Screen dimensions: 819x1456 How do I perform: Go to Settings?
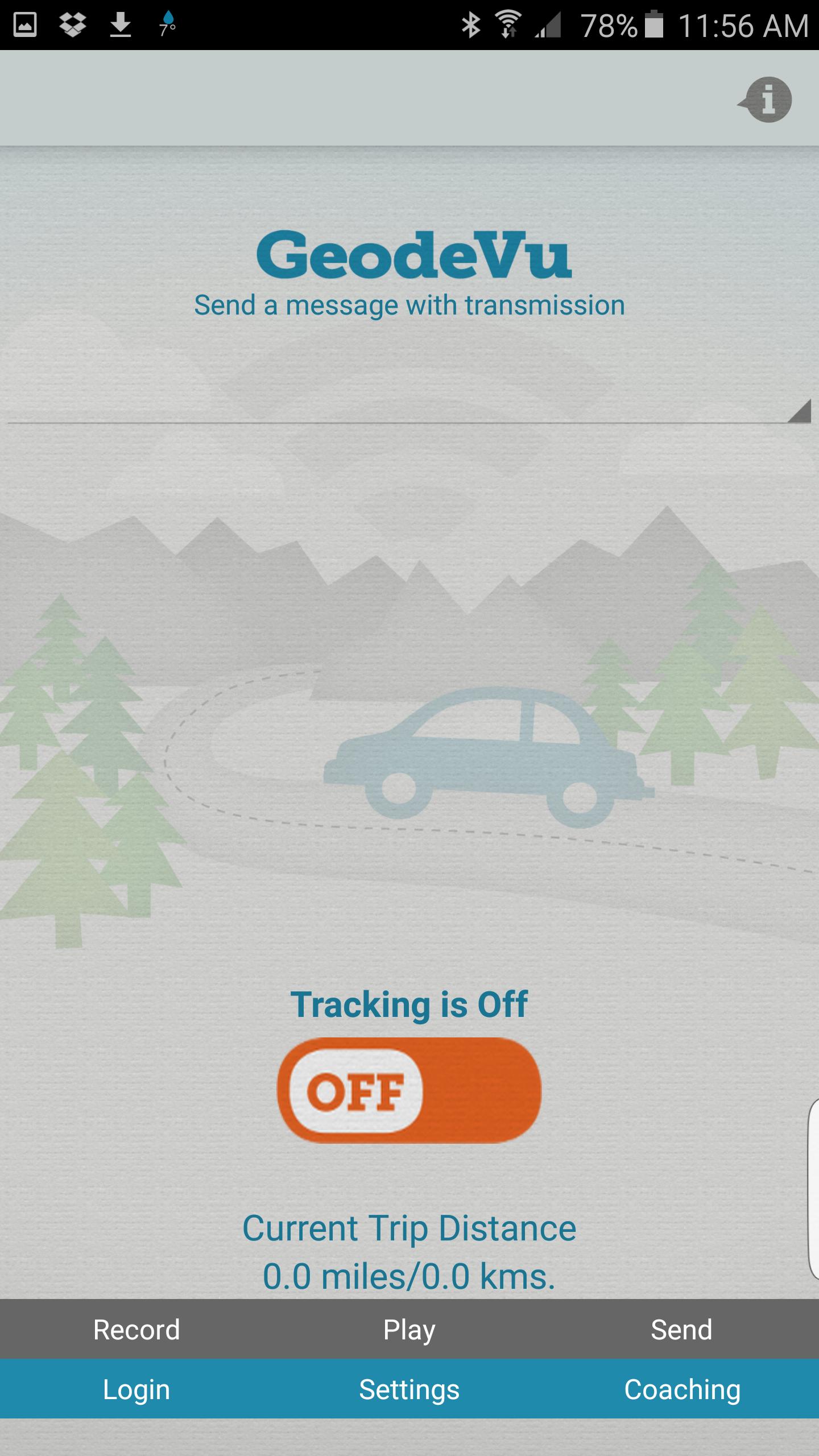click(x=409, y=1389)
